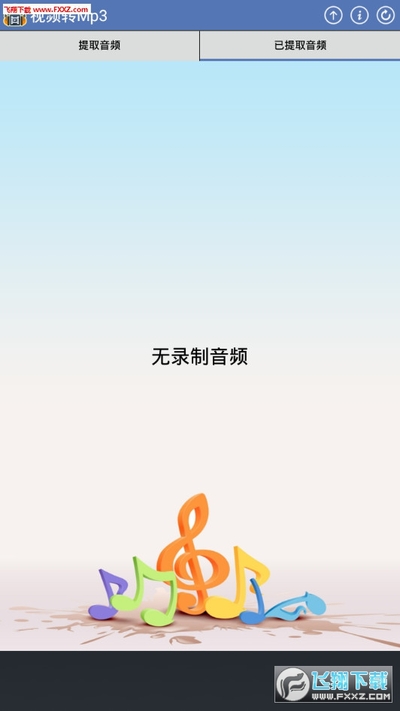Viewport: 400px width, 711px height.
Task: Tap the upload arrow icon
Action: [x=333, y=15]
